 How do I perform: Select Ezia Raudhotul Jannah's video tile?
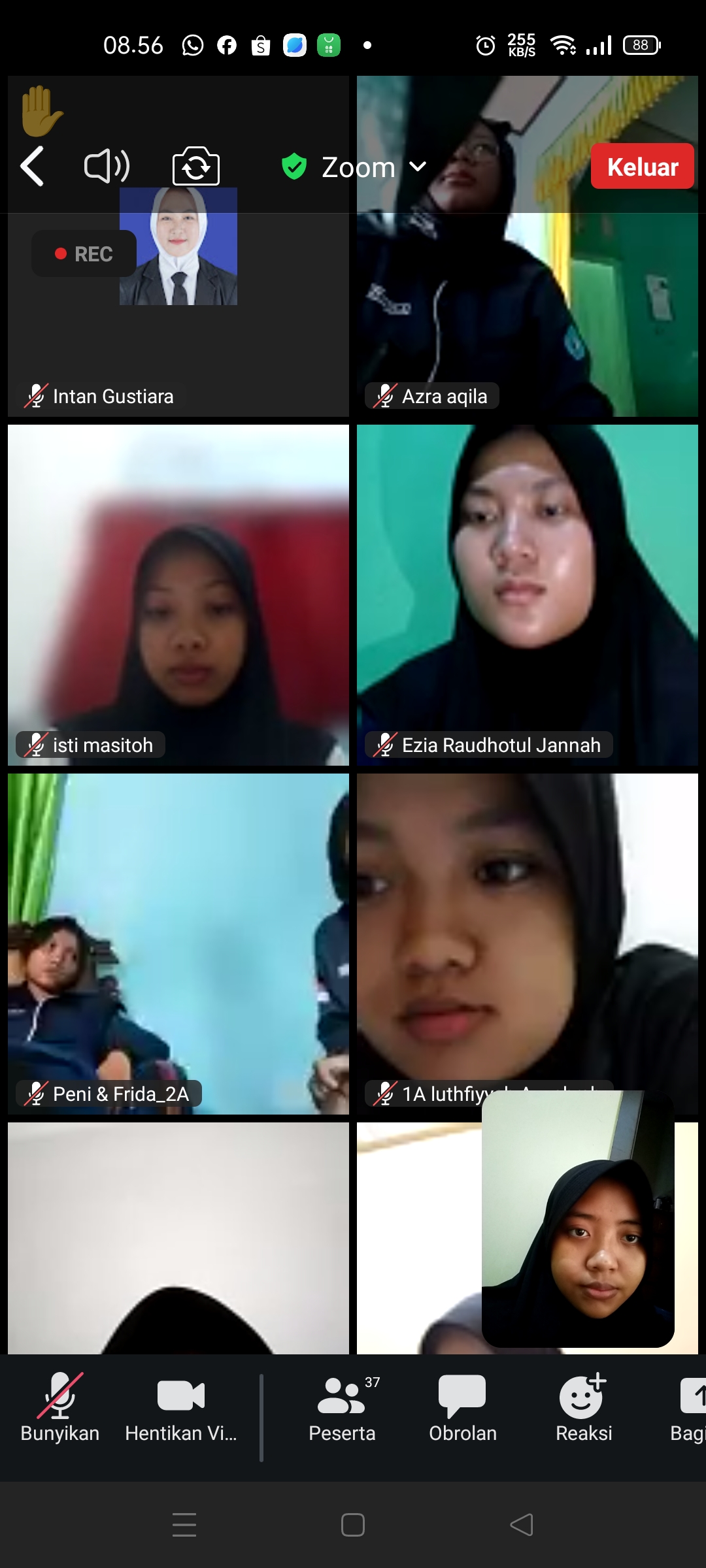(x=527, y=595)
